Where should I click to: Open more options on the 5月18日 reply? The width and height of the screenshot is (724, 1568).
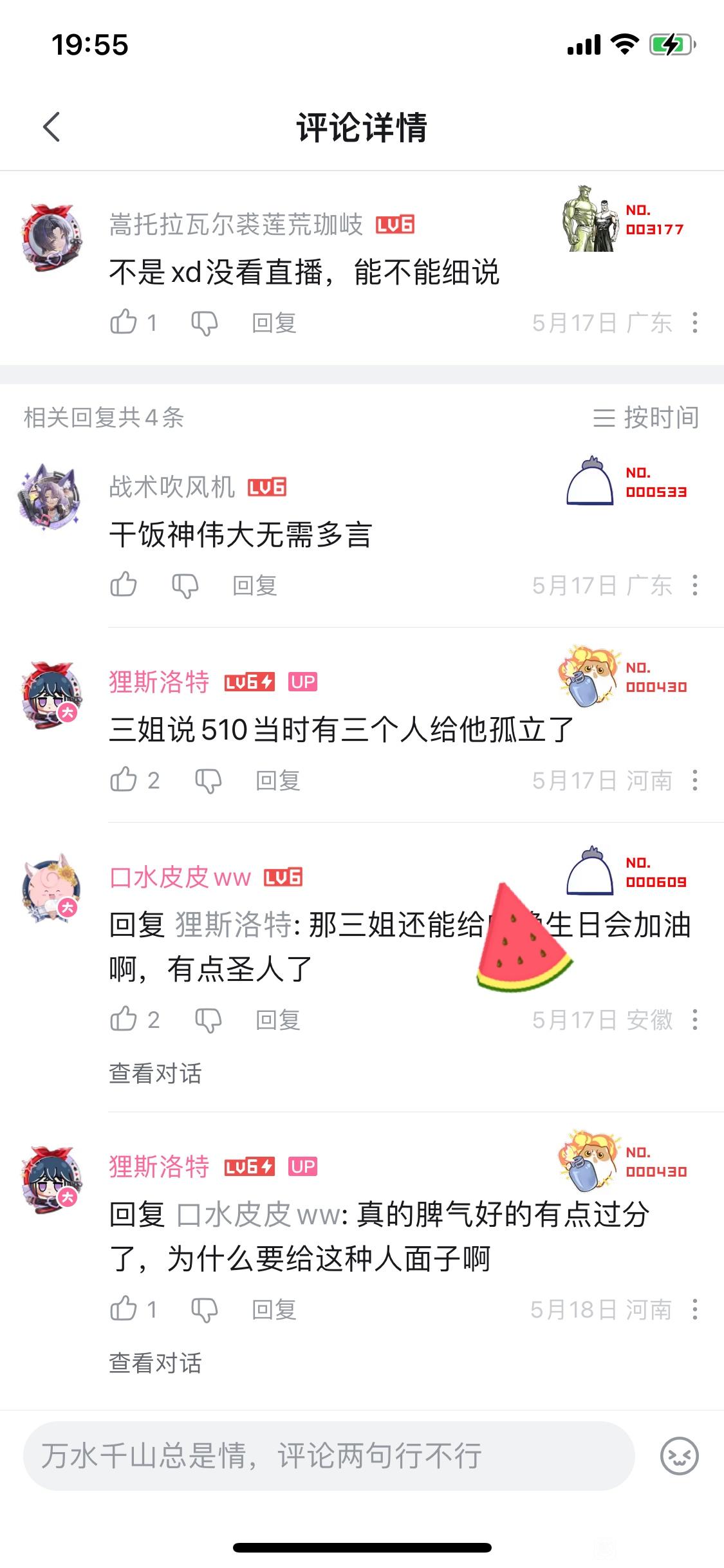(x=694, y=1309)
